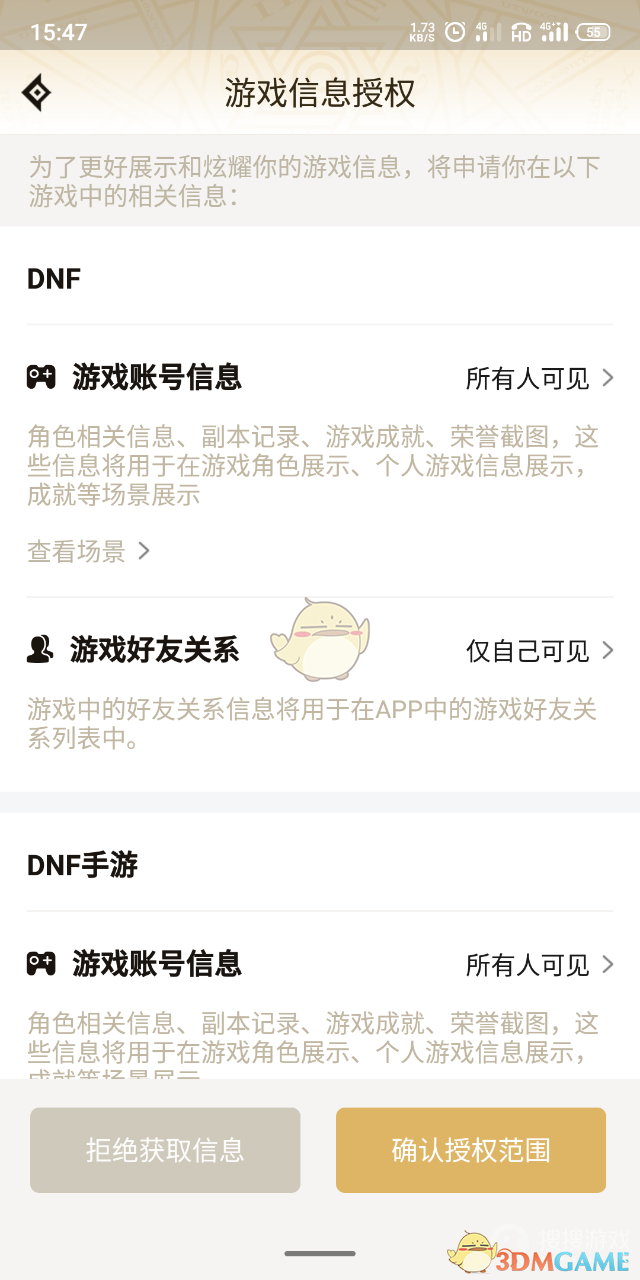Change DNF 游戏好友关系 visibility from 仅自己可见

coord(539,651)
